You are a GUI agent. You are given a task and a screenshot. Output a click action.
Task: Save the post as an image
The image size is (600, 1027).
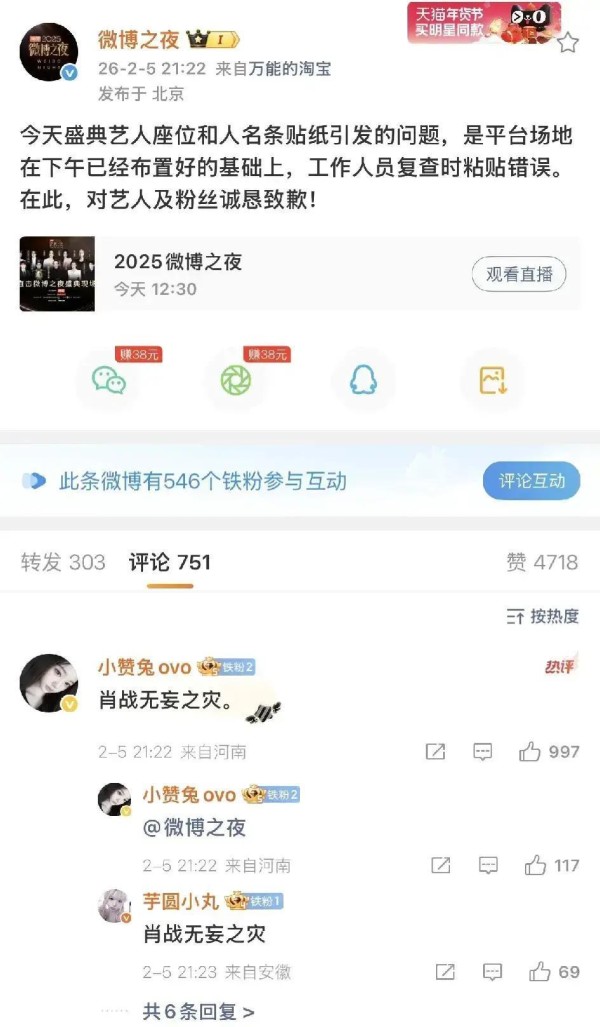coord(492,380)
